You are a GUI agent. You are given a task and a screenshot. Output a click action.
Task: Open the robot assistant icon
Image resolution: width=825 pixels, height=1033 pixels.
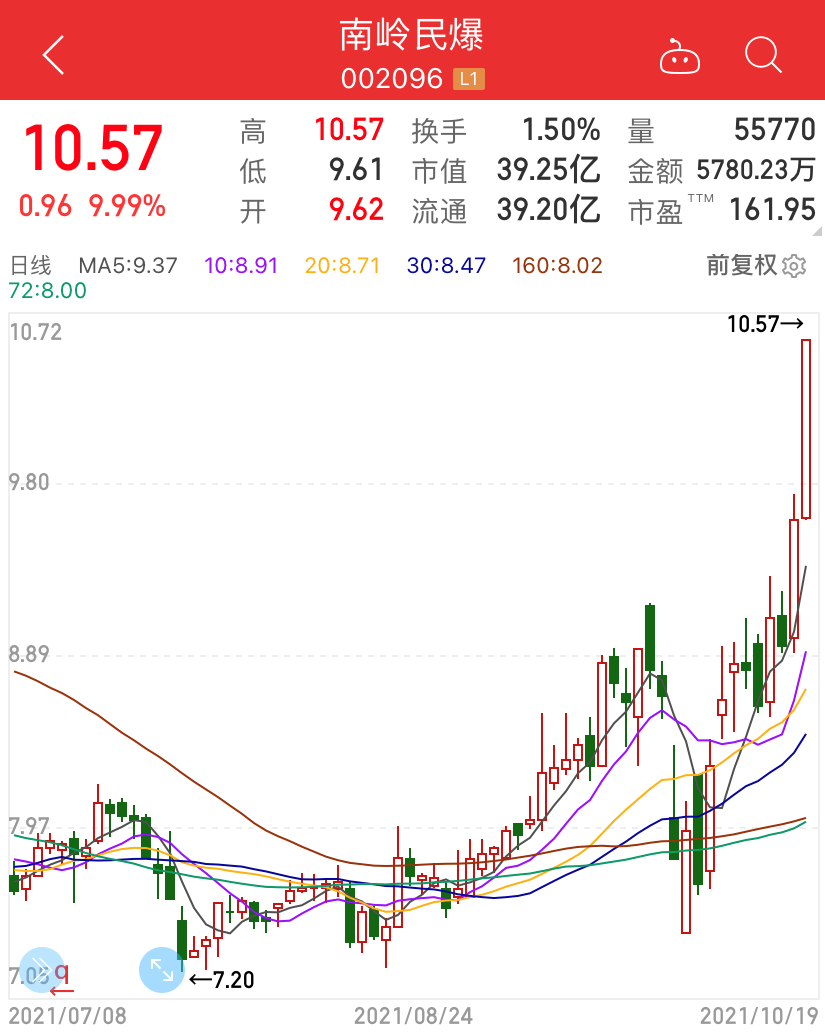click(x=680, y=56)
